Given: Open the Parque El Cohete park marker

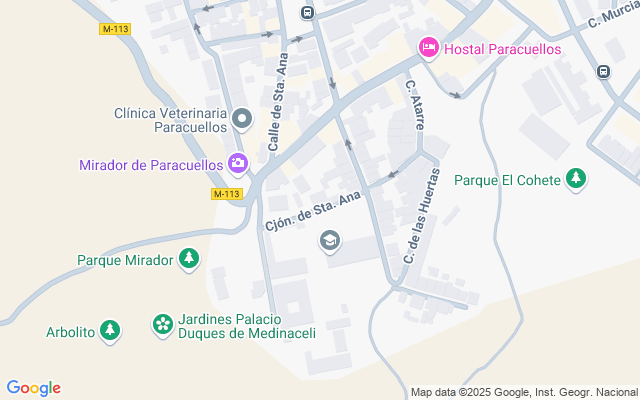Looking at the screenshot, I should point(576,180).
